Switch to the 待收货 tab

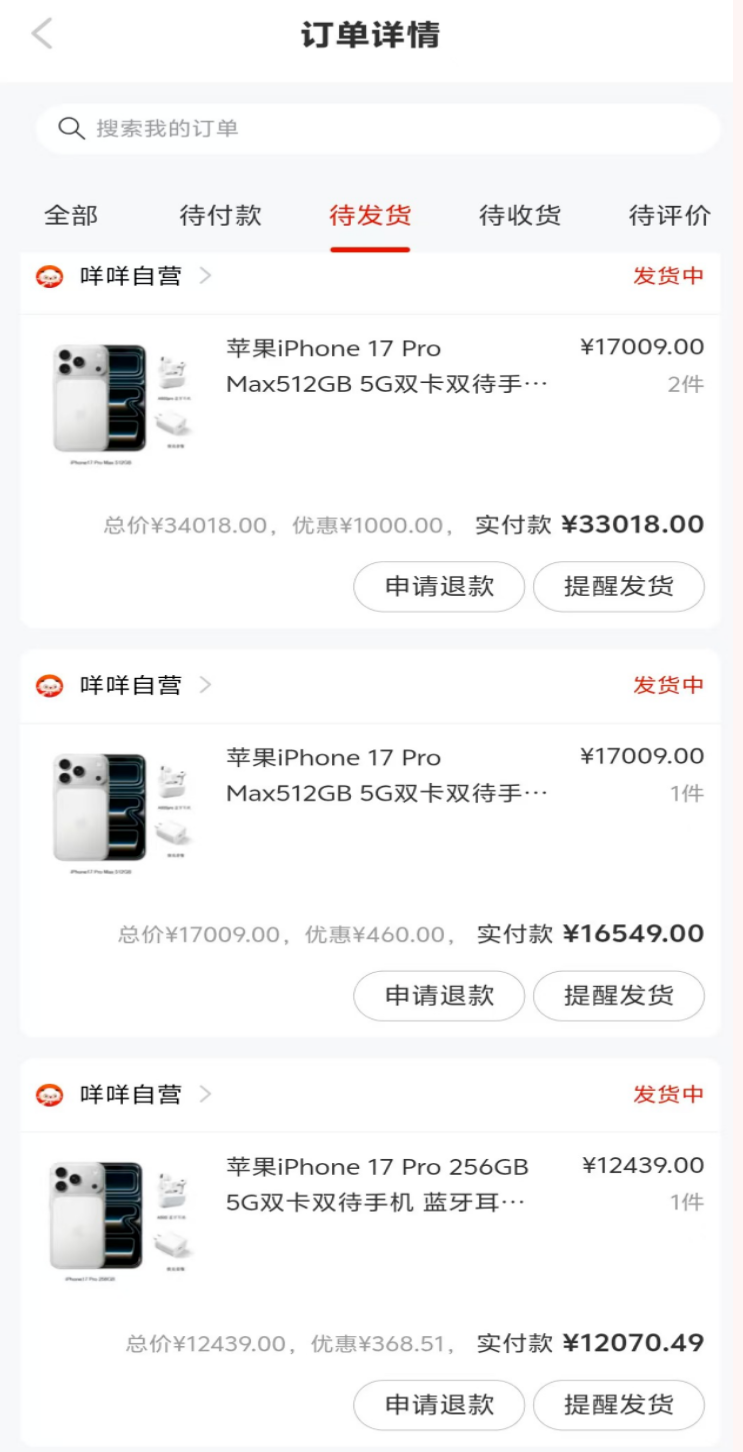click(520, 215)
